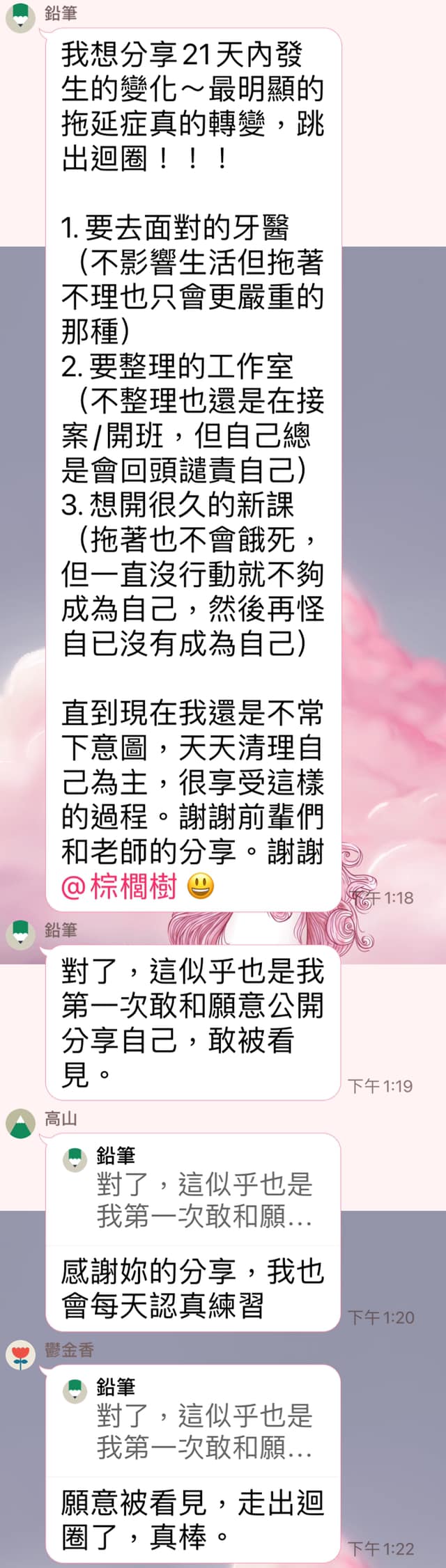
Task: Tap the @棕櫚樹 mention link
Action: tap(118, 886)
